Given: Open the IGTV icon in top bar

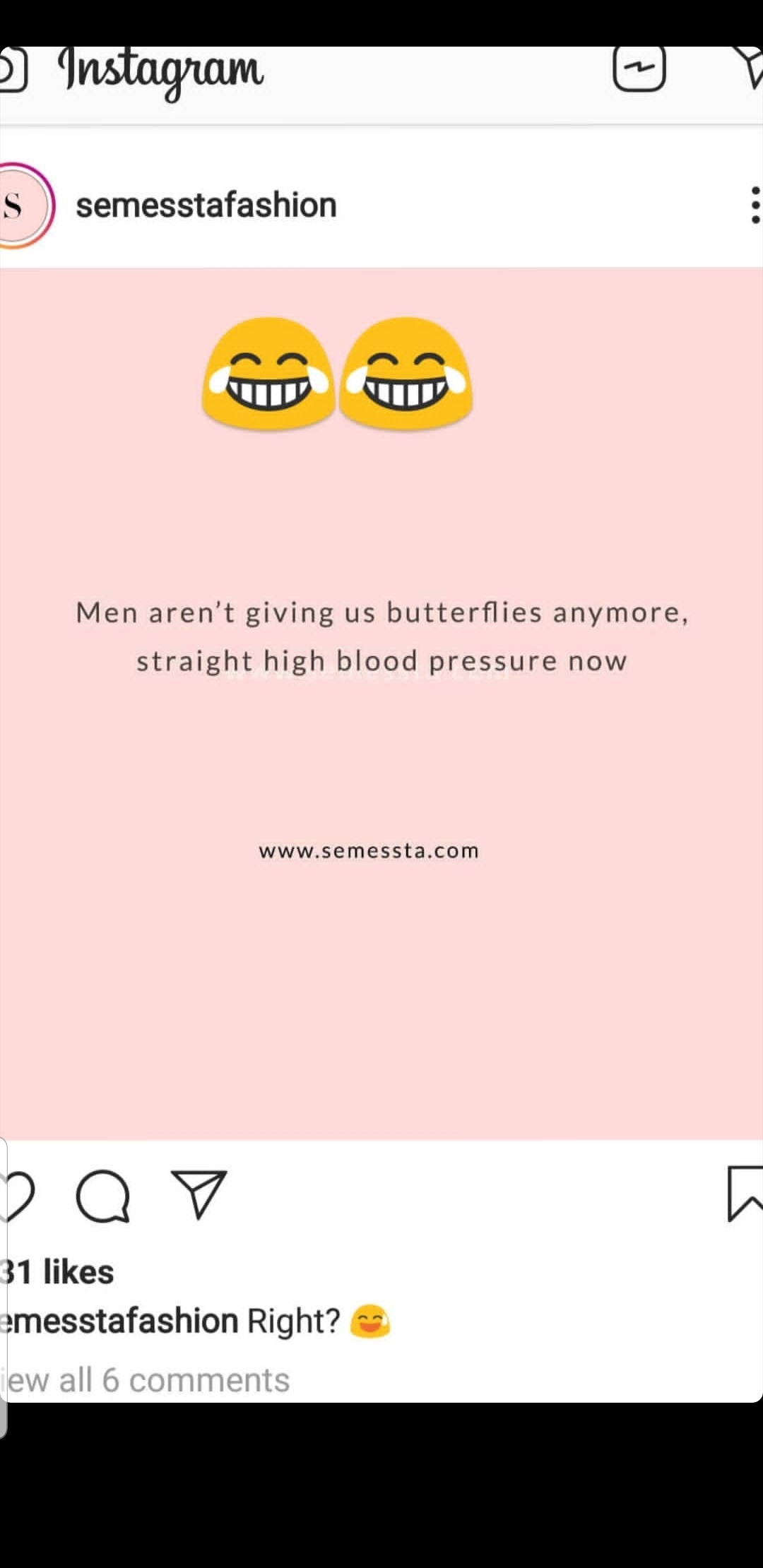Looking at the screenshot, I should pos(639,69).
